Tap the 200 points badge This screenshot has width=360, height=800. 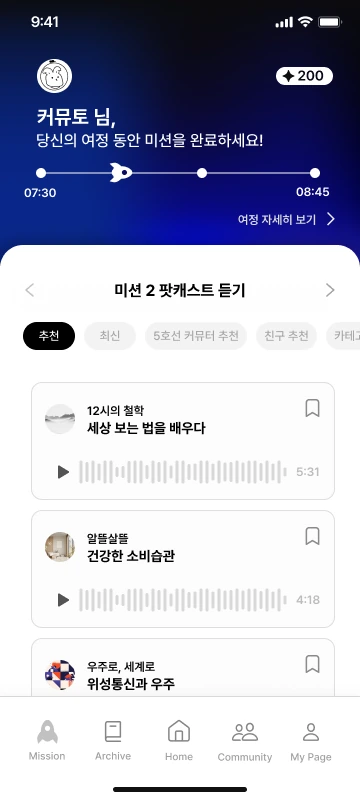point(304,76)
